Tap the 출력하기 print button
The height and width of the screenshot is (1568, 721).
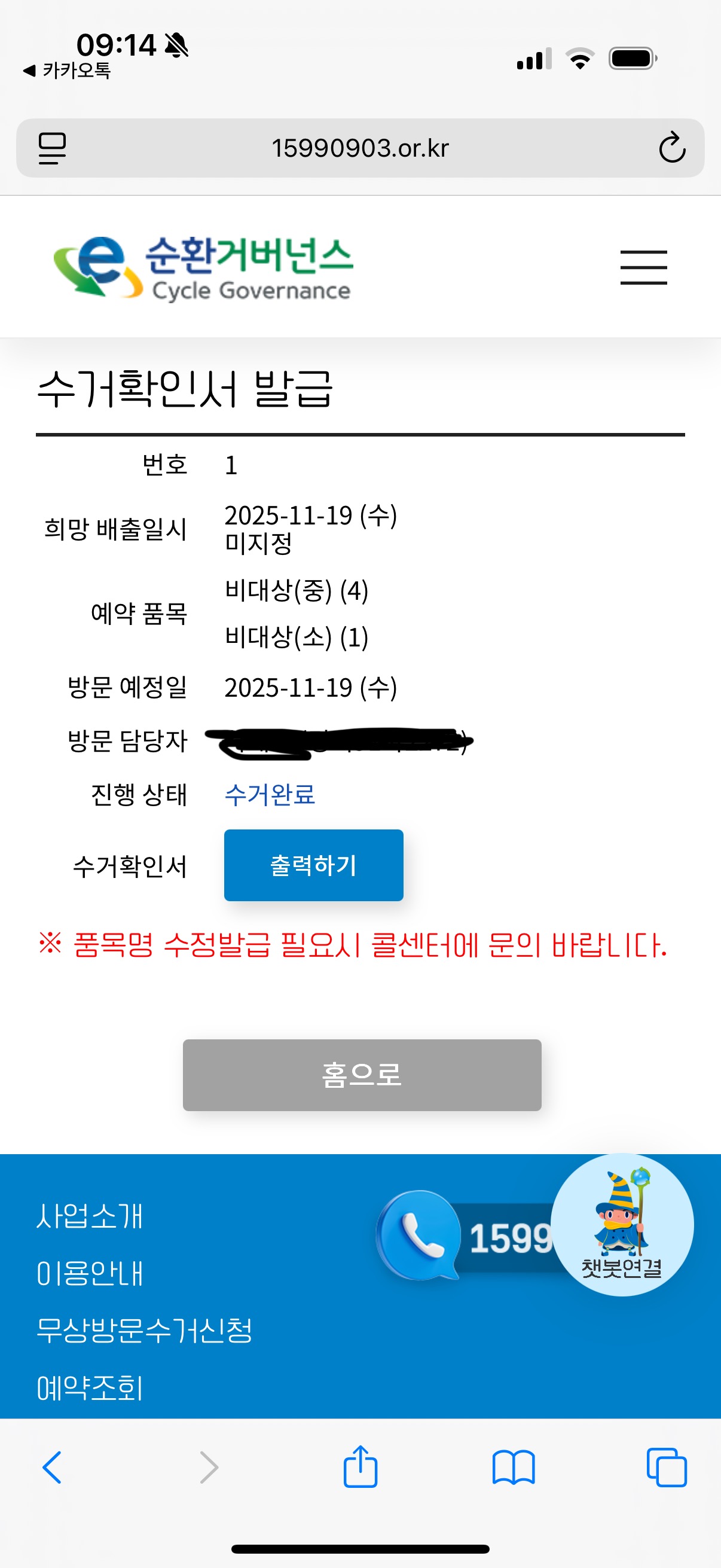(x=313, y=865)
